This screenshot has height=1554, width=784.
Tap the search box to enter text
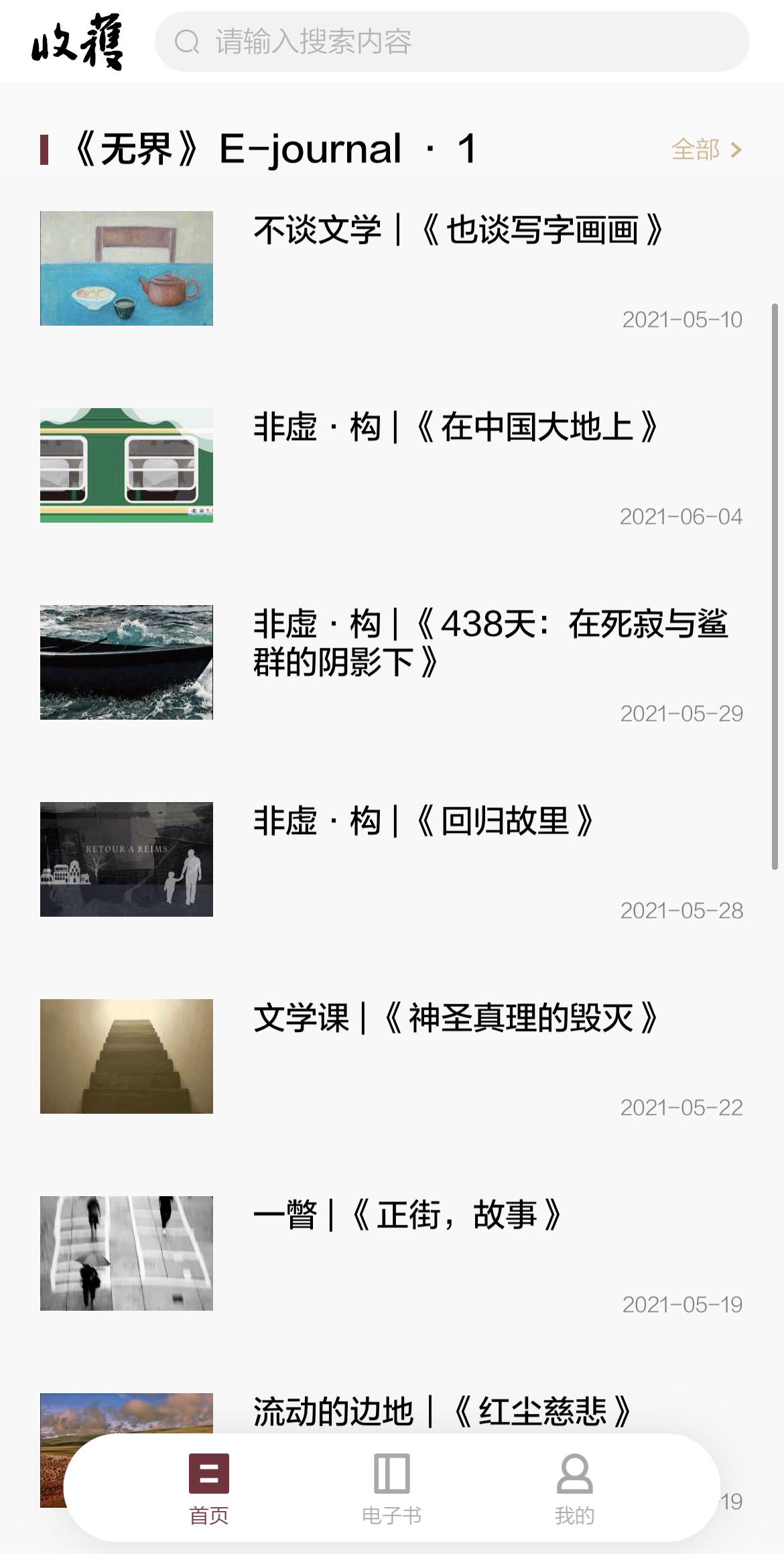452,42
